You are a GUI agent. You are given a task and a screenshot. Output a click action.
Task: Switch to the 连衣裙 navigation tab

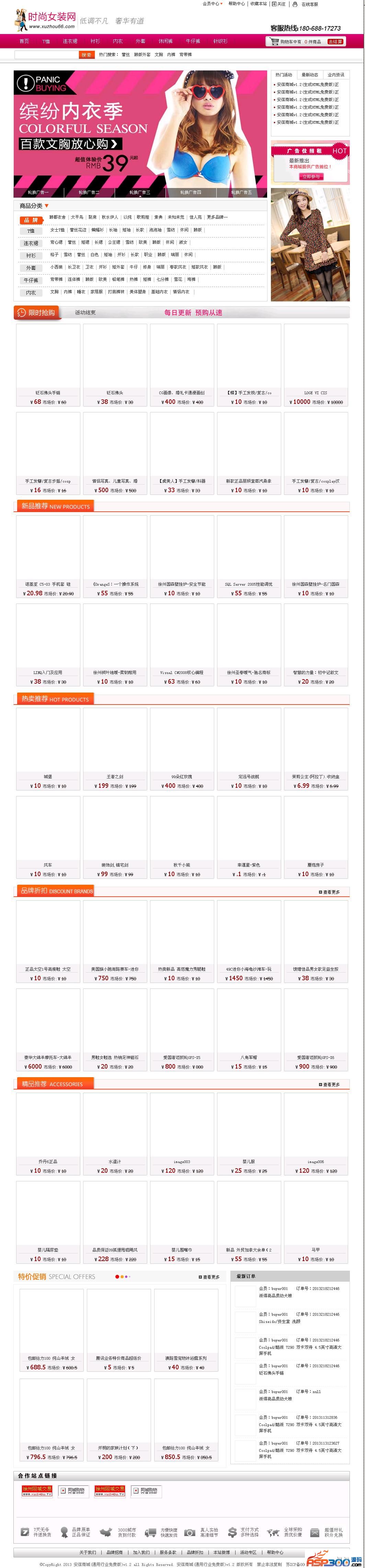click(70, 41)
